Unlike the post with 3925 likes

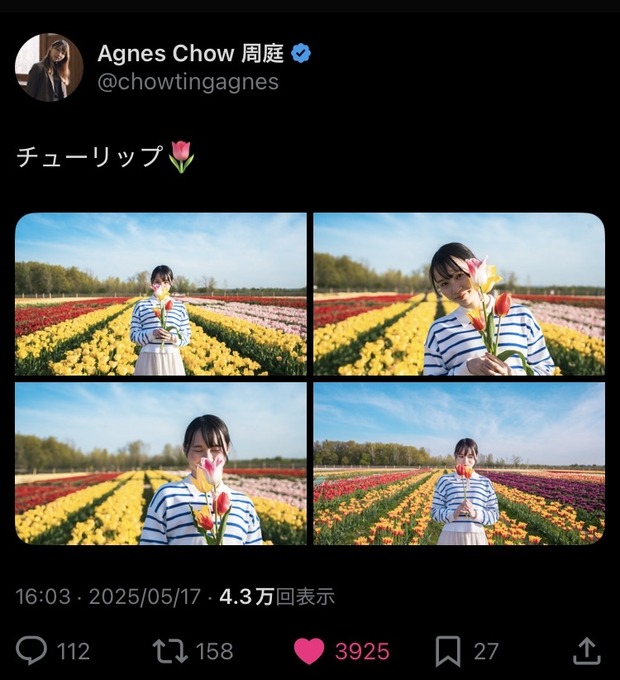[309, 651]
